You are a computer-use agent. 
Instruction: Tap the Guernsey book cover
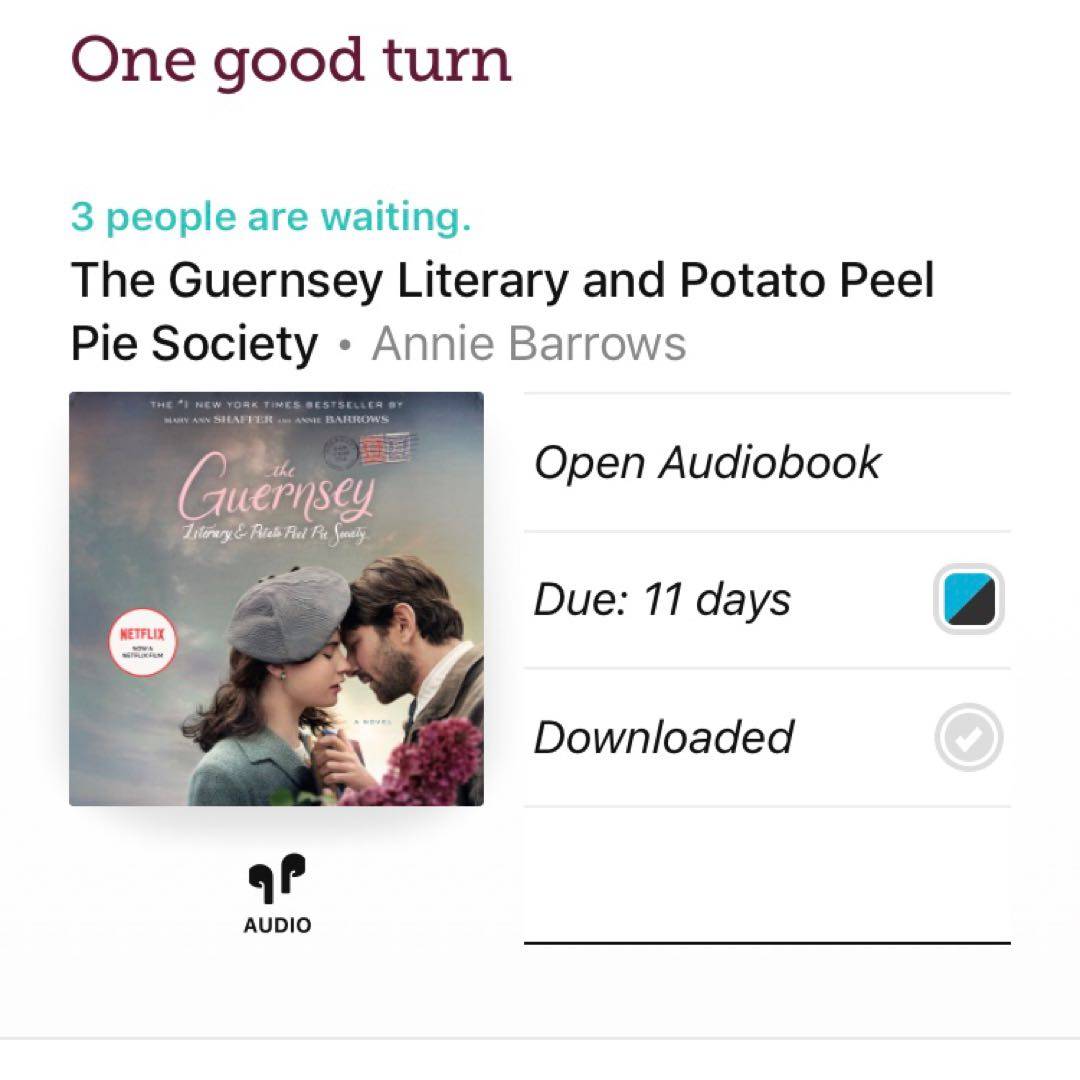point(276,598)
